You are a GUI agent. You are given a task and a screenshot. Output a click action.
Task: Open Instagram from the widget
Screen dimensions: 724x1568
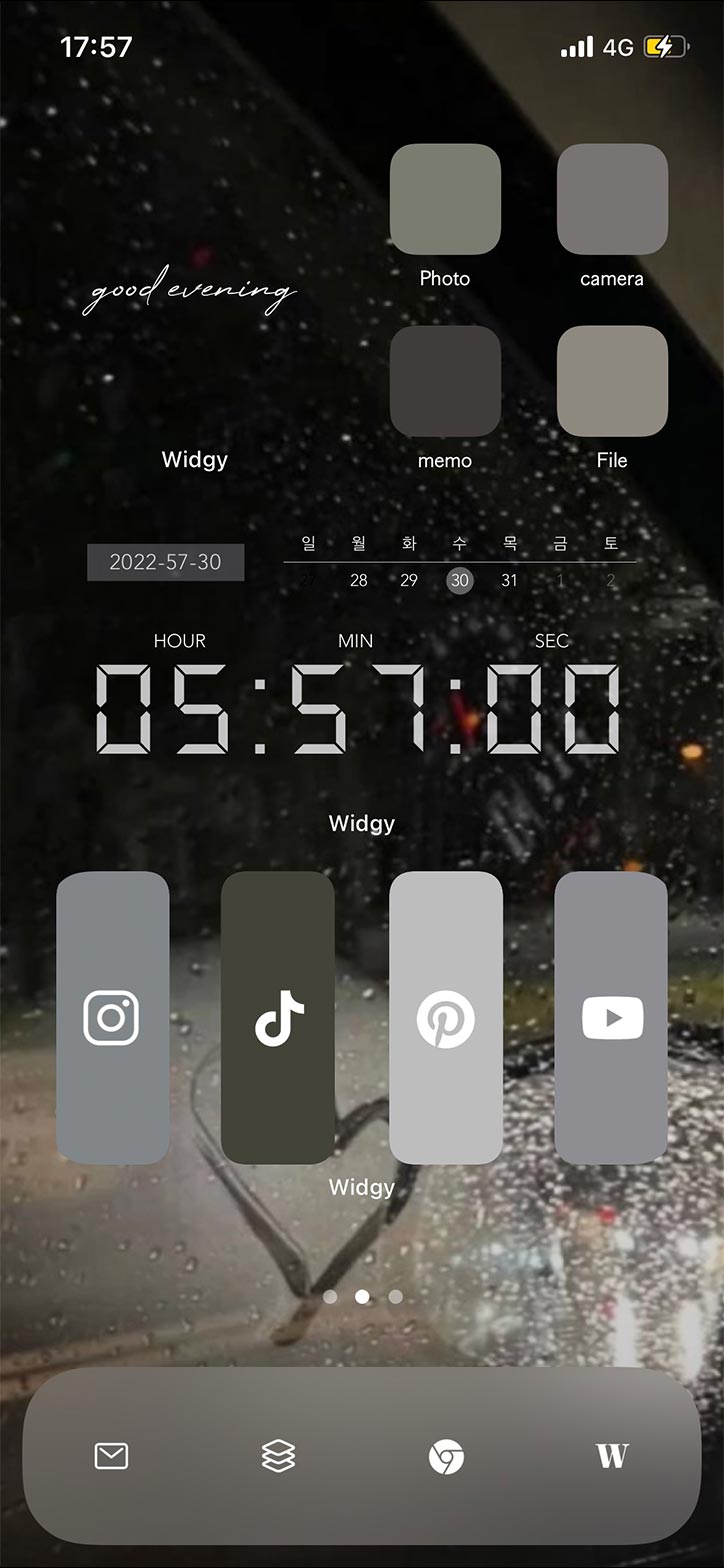pyautogui.click(x=112, y=1018)
